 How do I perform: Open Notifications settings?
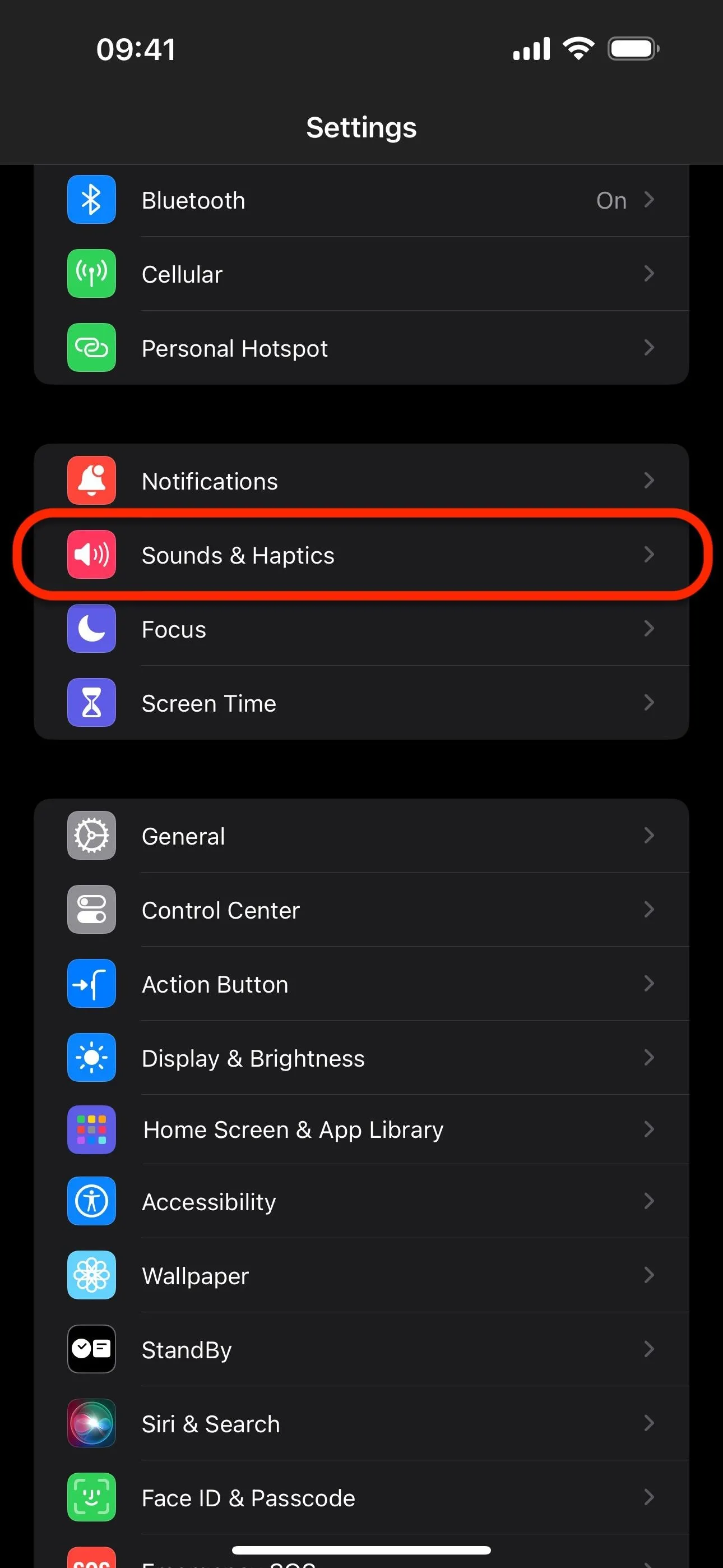tap(361, 481)
